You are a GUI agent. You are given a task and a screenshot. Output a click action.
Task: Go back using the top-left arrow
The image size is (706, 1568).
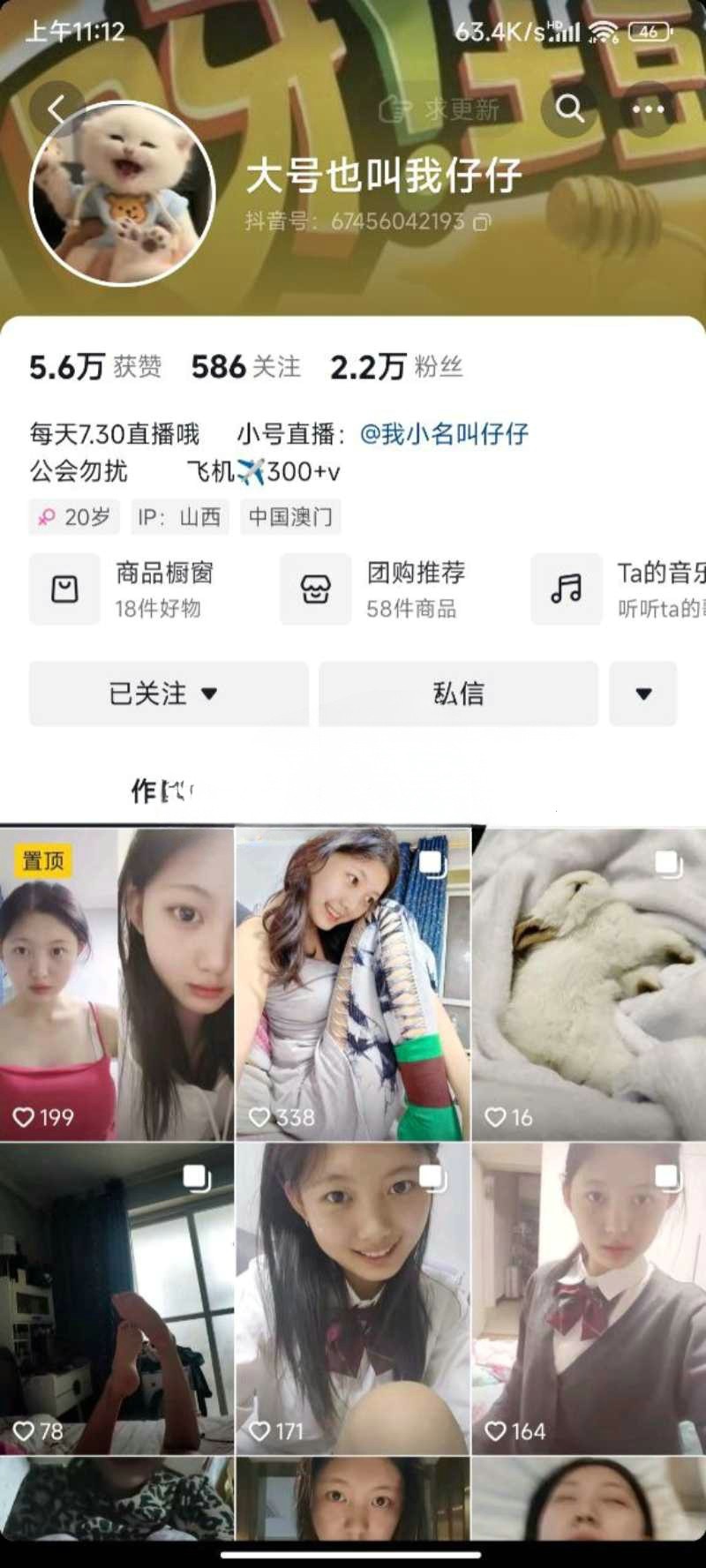pos(56,109)
